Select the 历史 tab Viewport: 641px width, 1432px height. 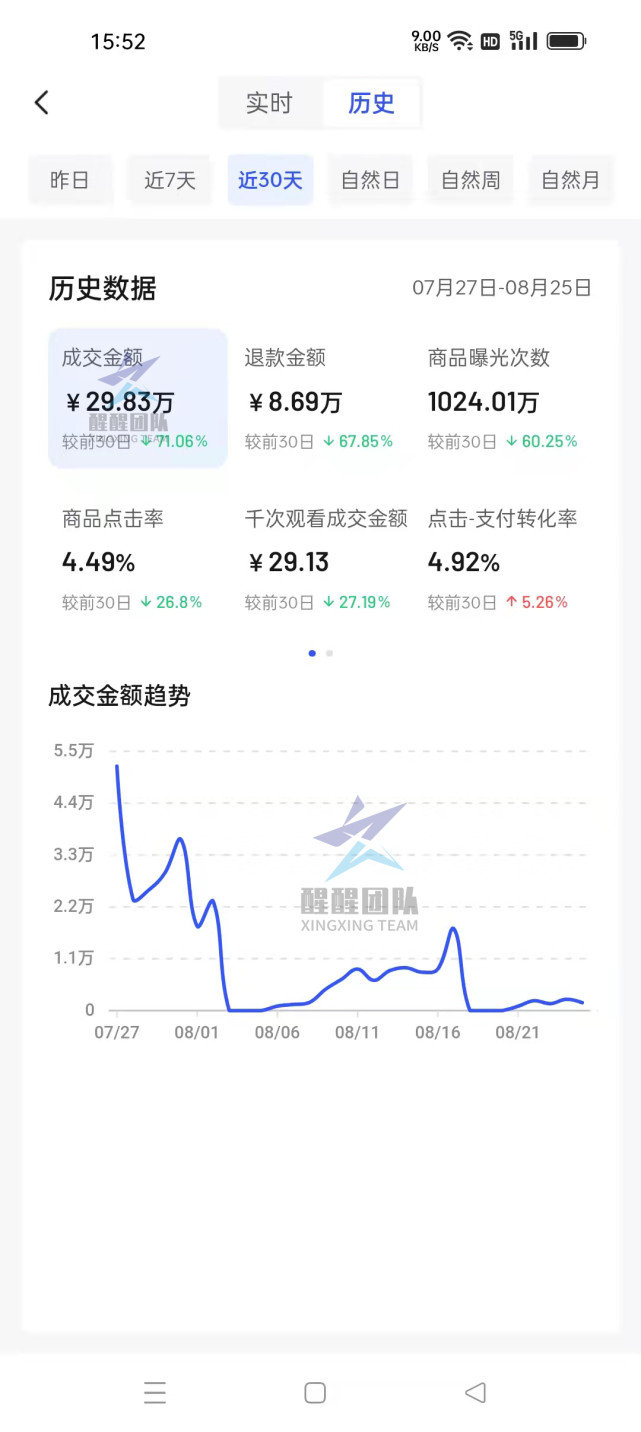pyautogui.click(x=371, y=103)
